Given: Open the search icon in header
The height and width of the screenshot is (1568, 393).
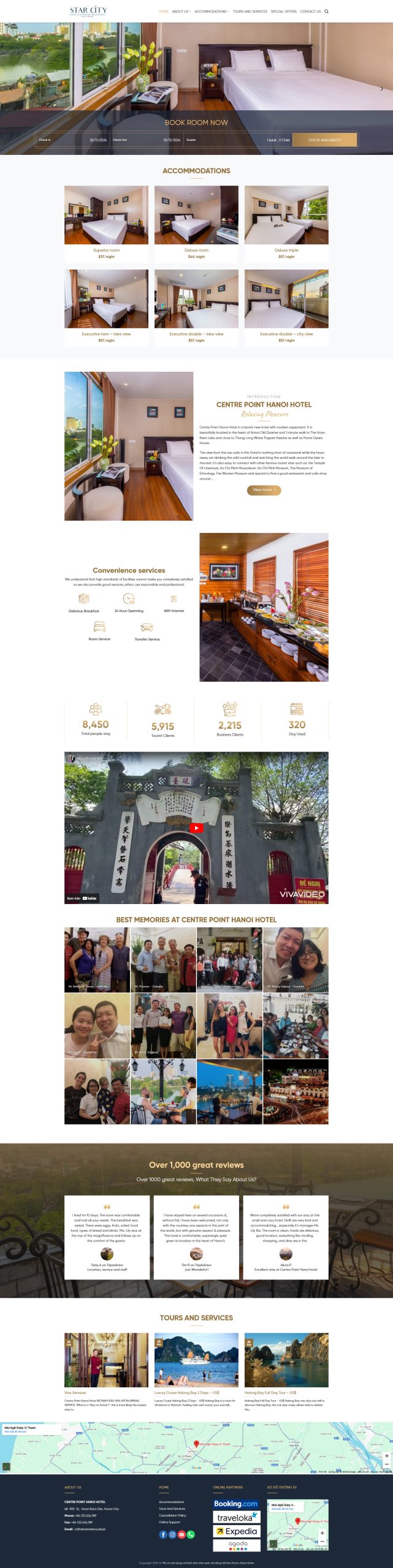Looking at the screenshot, I should [326, 11].
